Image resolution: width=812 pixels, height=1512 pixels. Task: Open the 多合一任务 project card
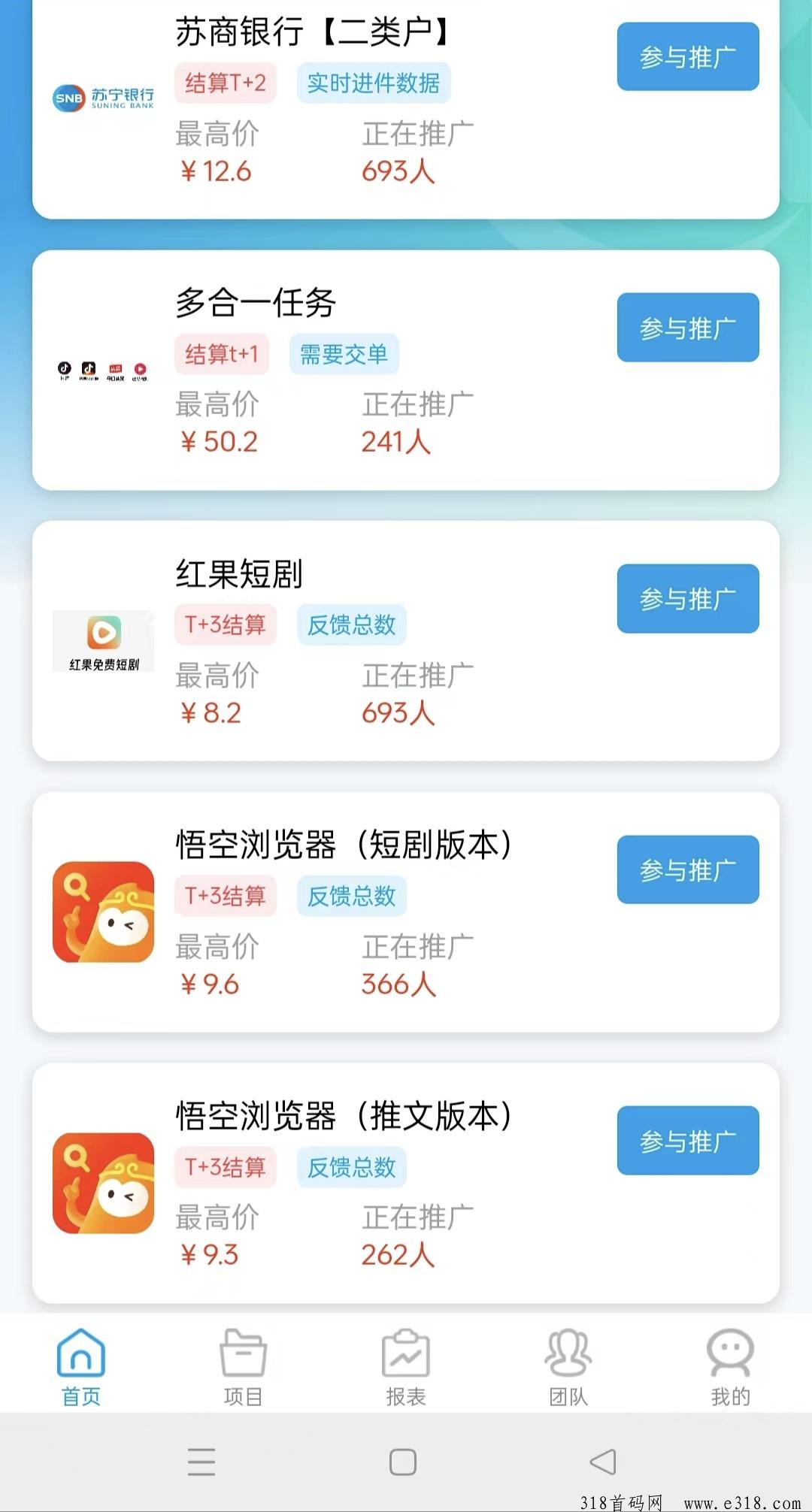tap(406, 370)
